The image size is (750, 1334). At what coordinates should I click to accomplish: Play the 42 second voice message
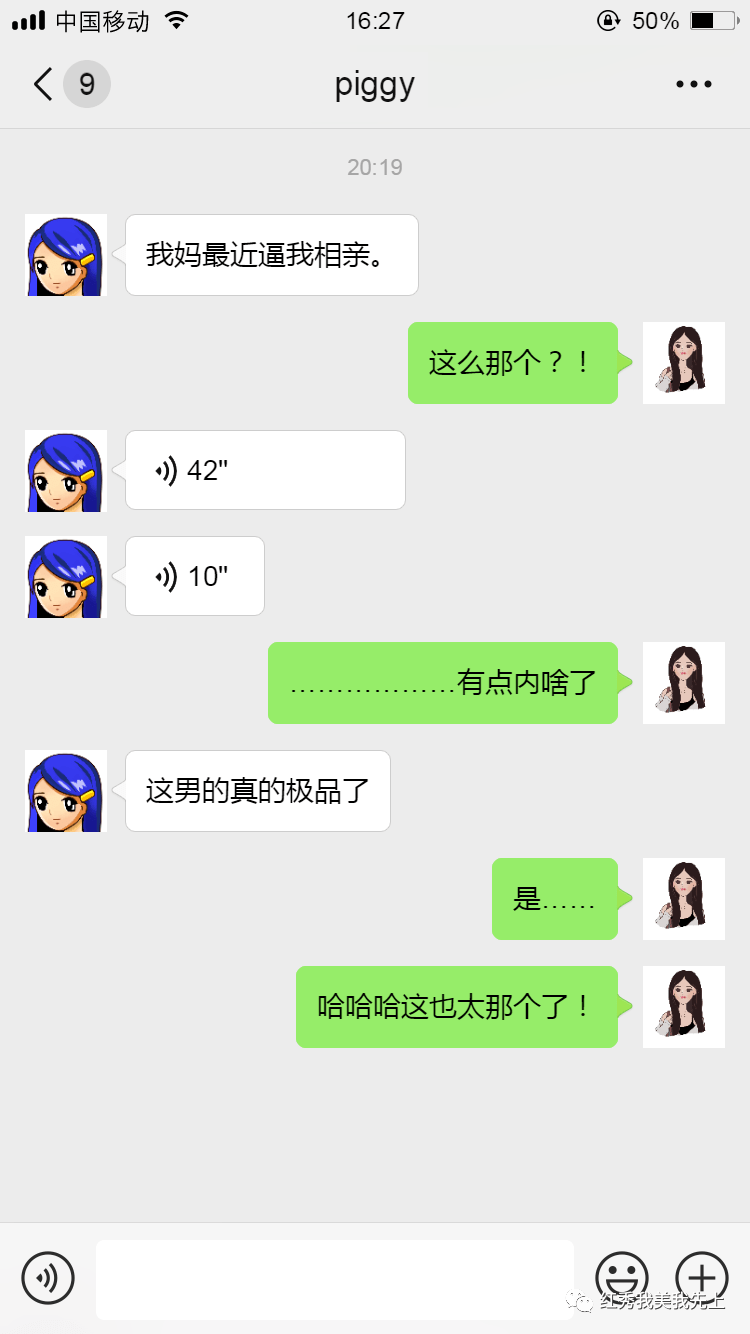tap(264, 469)
